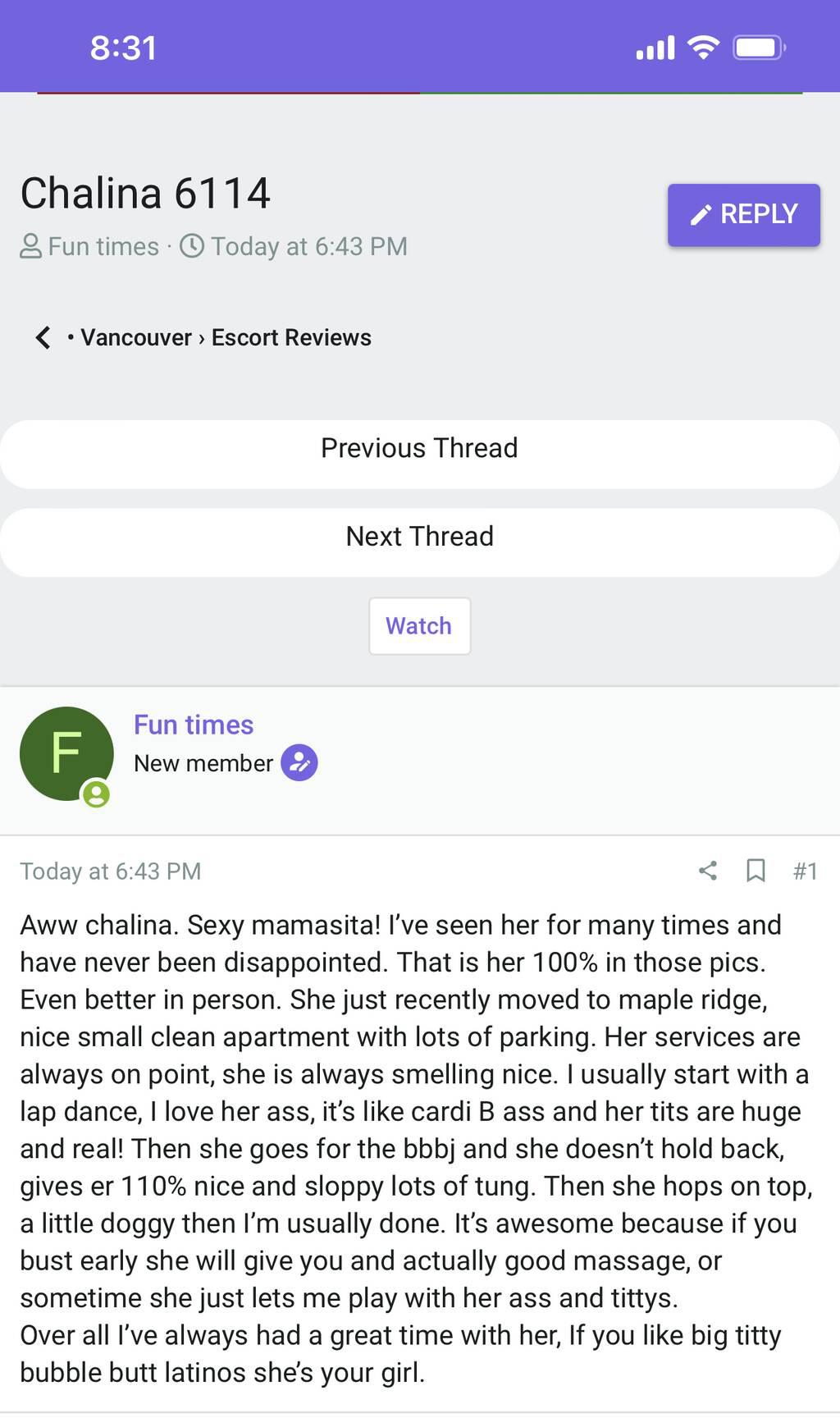Share post number one

coord(708,871)
